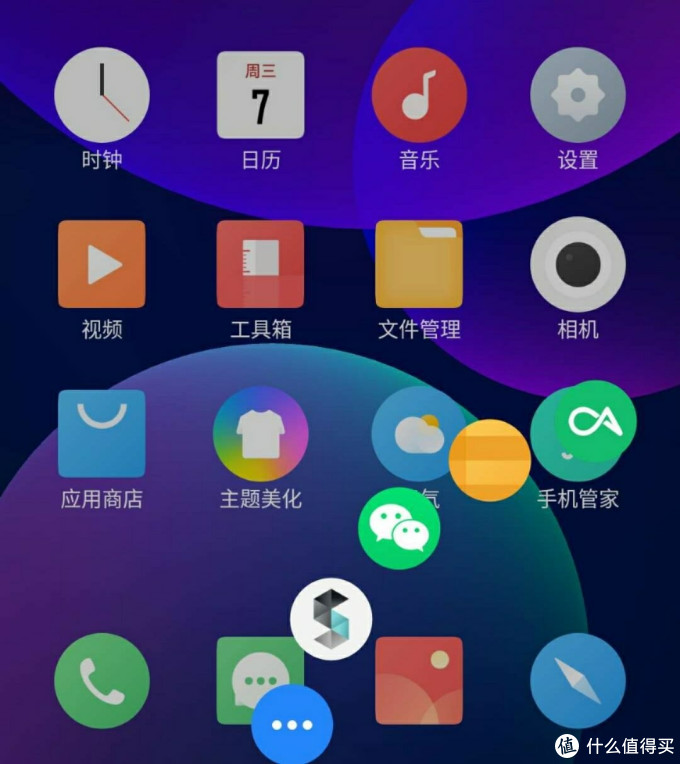This screenshot has height=764, width=680.
Task: Open 主题美化 themes app
Action: click(260, 433)
